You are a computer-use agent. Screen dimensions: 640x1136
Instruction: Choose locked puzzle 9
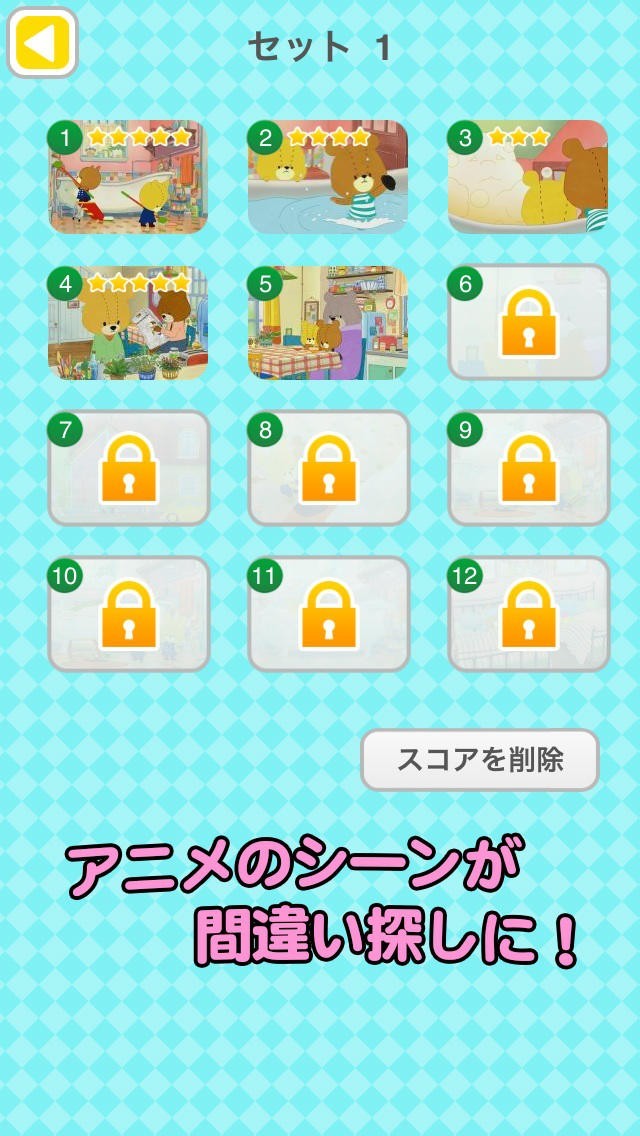tap(528, 468)
